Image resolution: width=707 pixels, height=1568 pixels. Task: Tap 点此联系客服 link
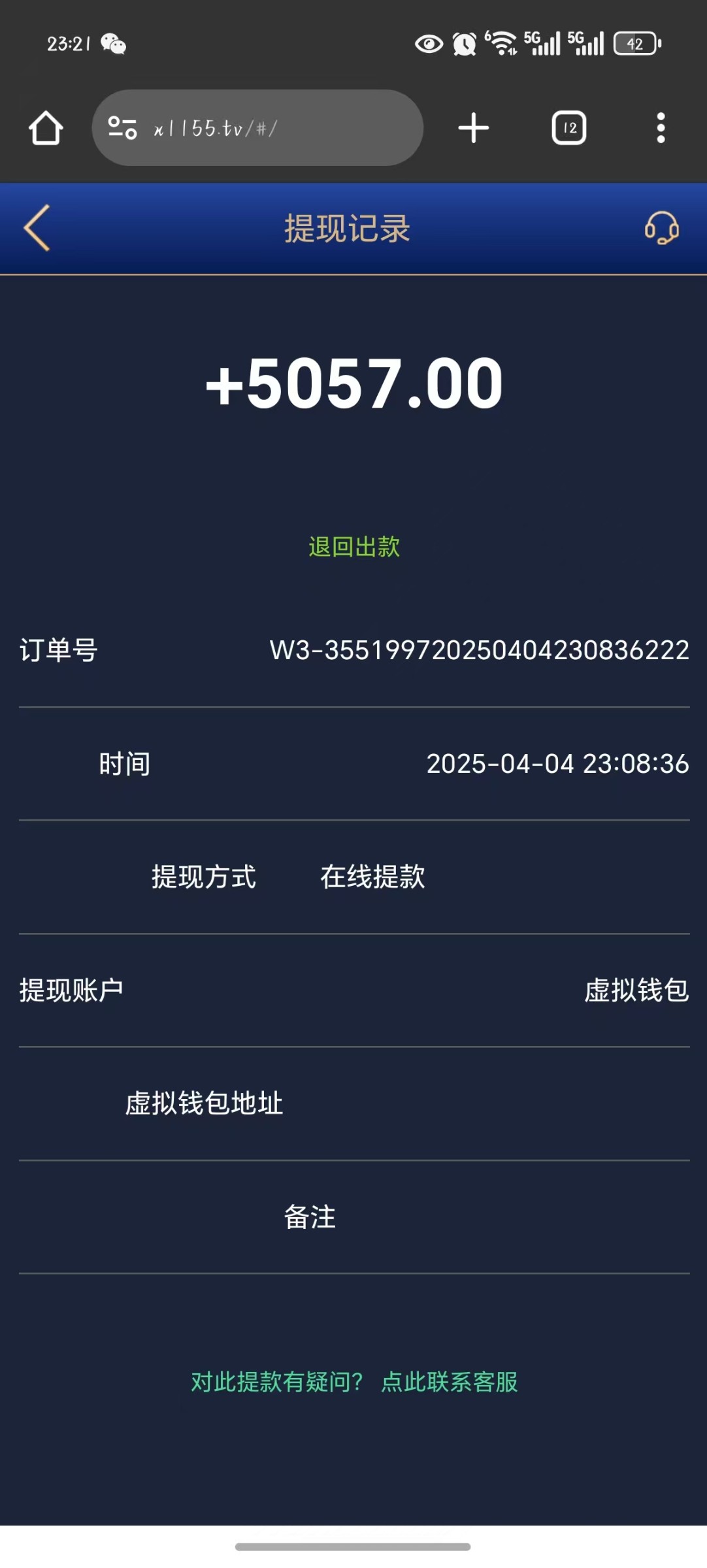click(450, 1382)
